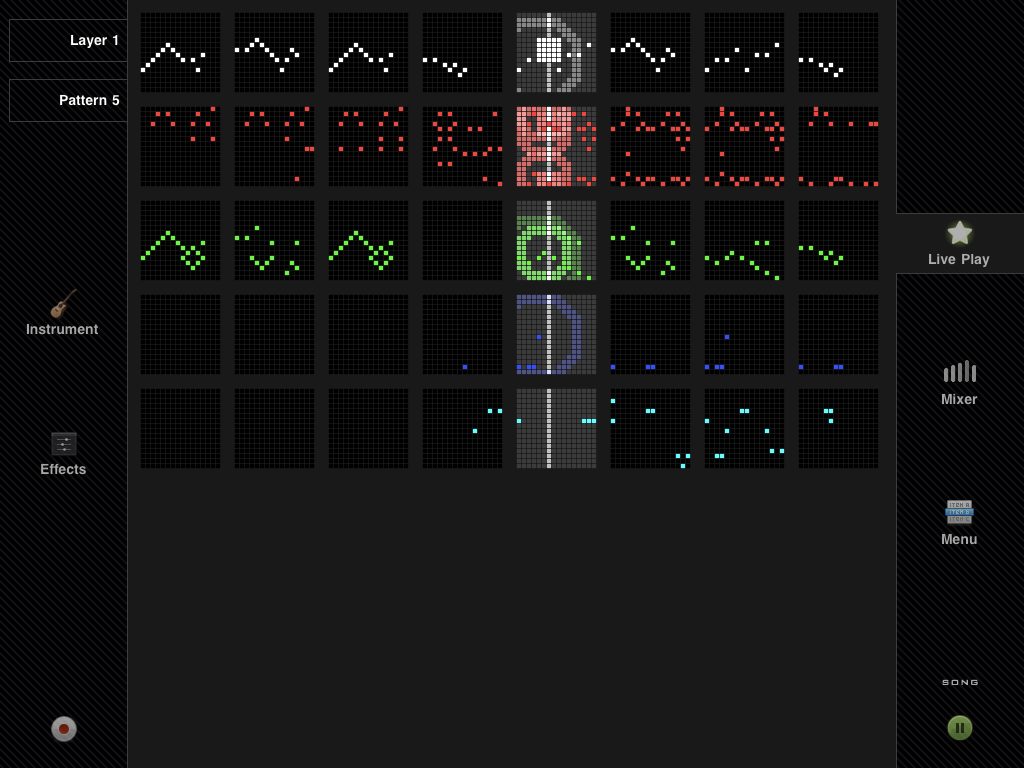Select the active blue pattern in column five
This screenshot has height=768, width=1024.
[x=556, y=335]
